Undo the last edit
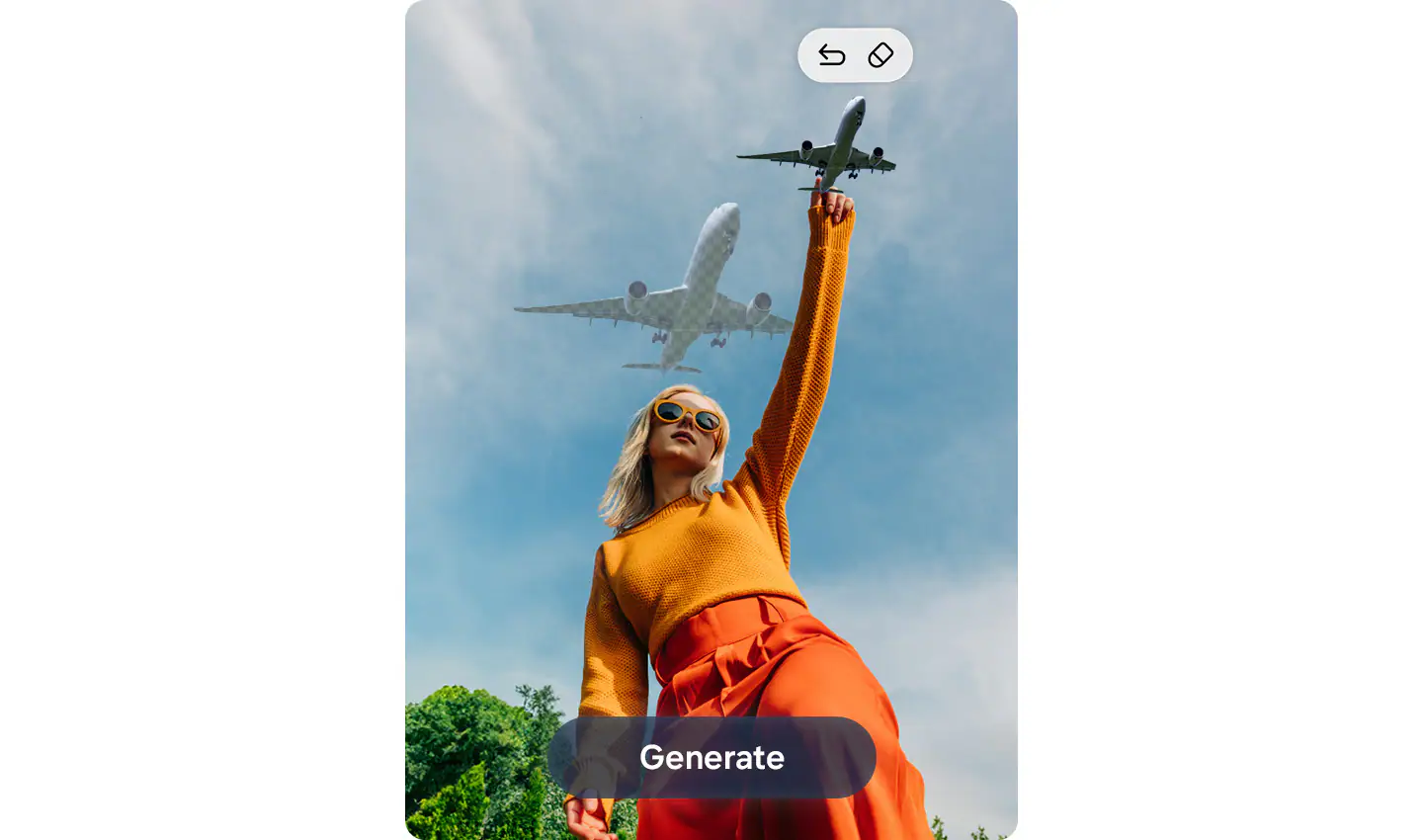The width and height of the screenshot is (1423, 840). [x=832, y=55]
